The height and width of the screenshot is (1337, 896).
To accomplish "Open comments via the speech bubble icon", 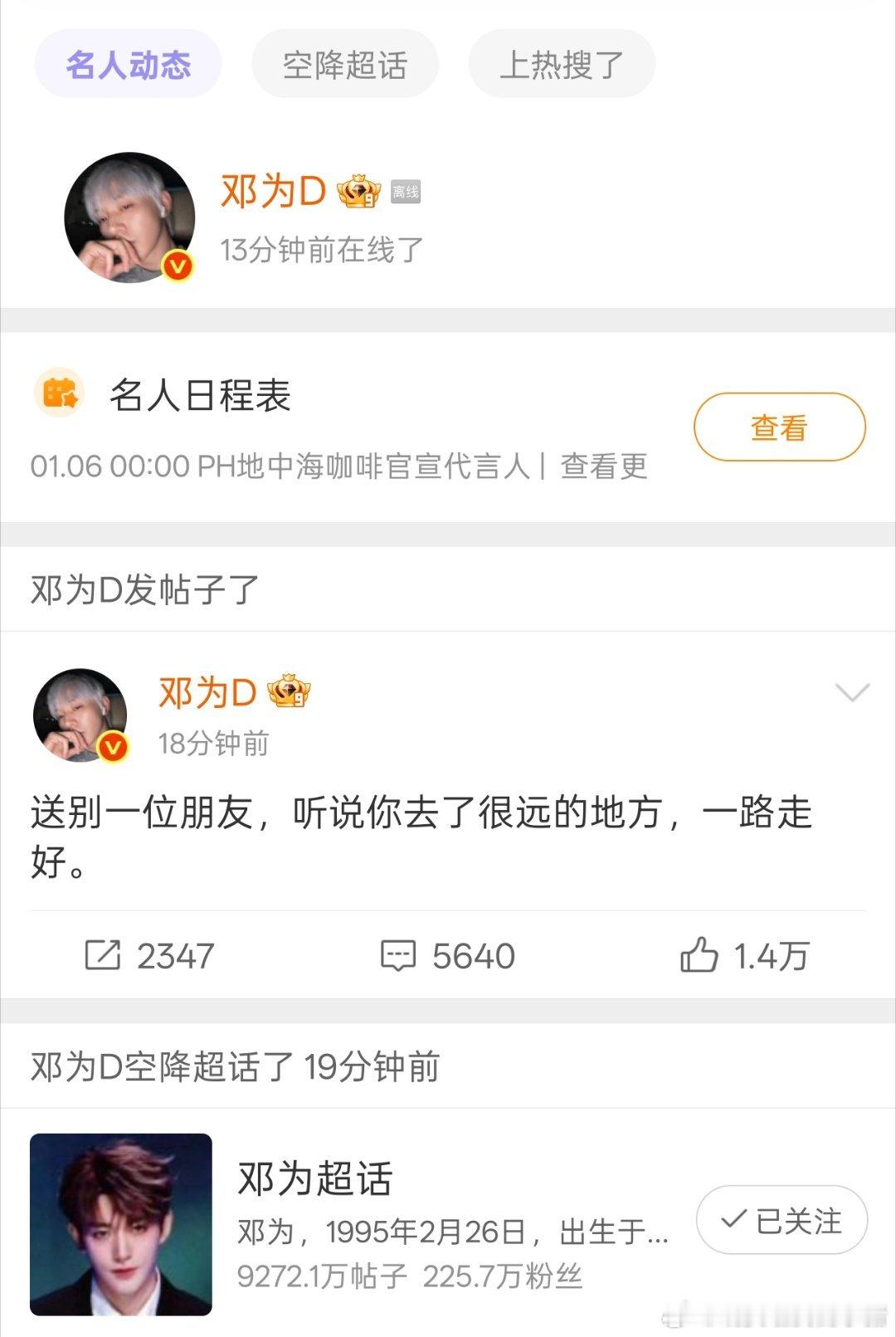I will click(x=401, y=955).
